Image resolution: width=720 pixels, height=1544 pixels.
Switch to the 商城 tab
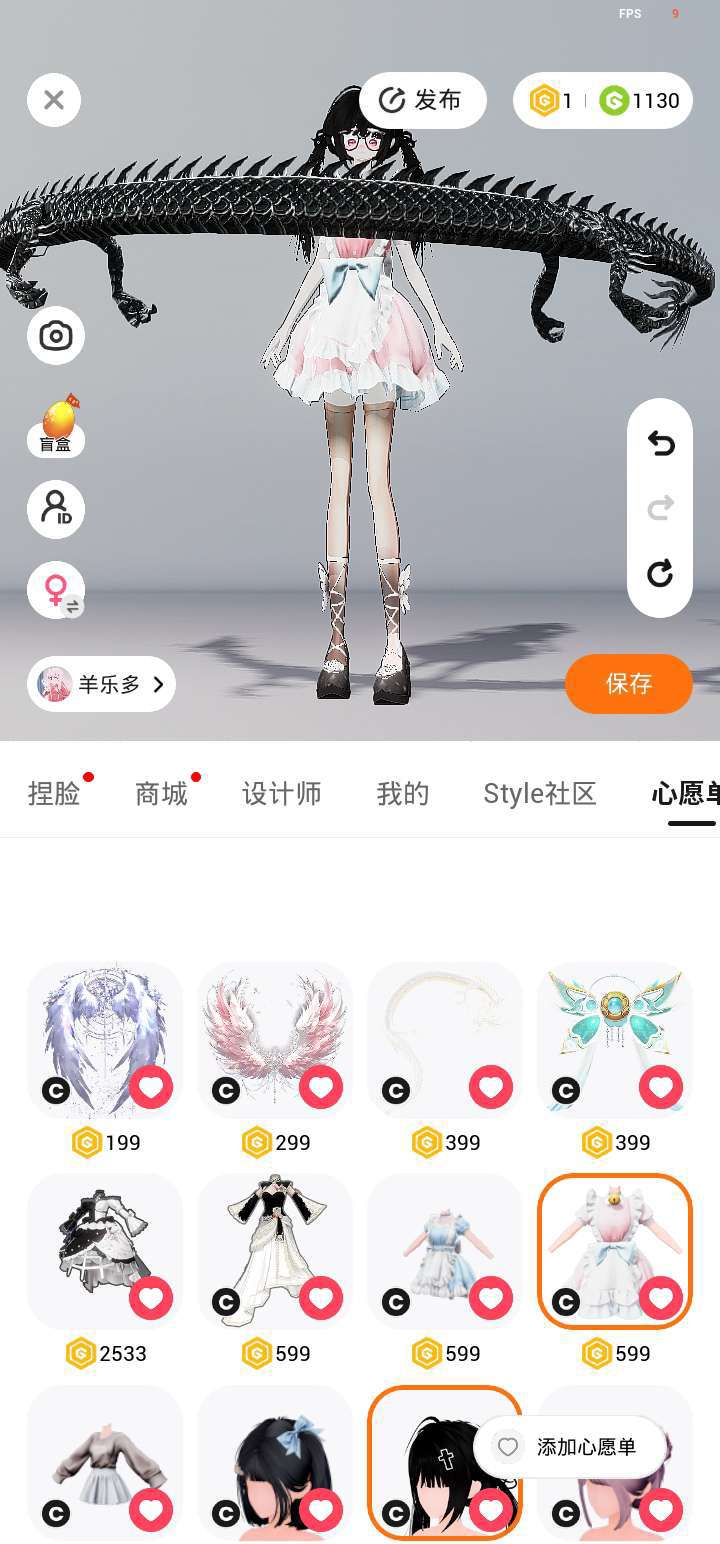click(x=161, y=794)
